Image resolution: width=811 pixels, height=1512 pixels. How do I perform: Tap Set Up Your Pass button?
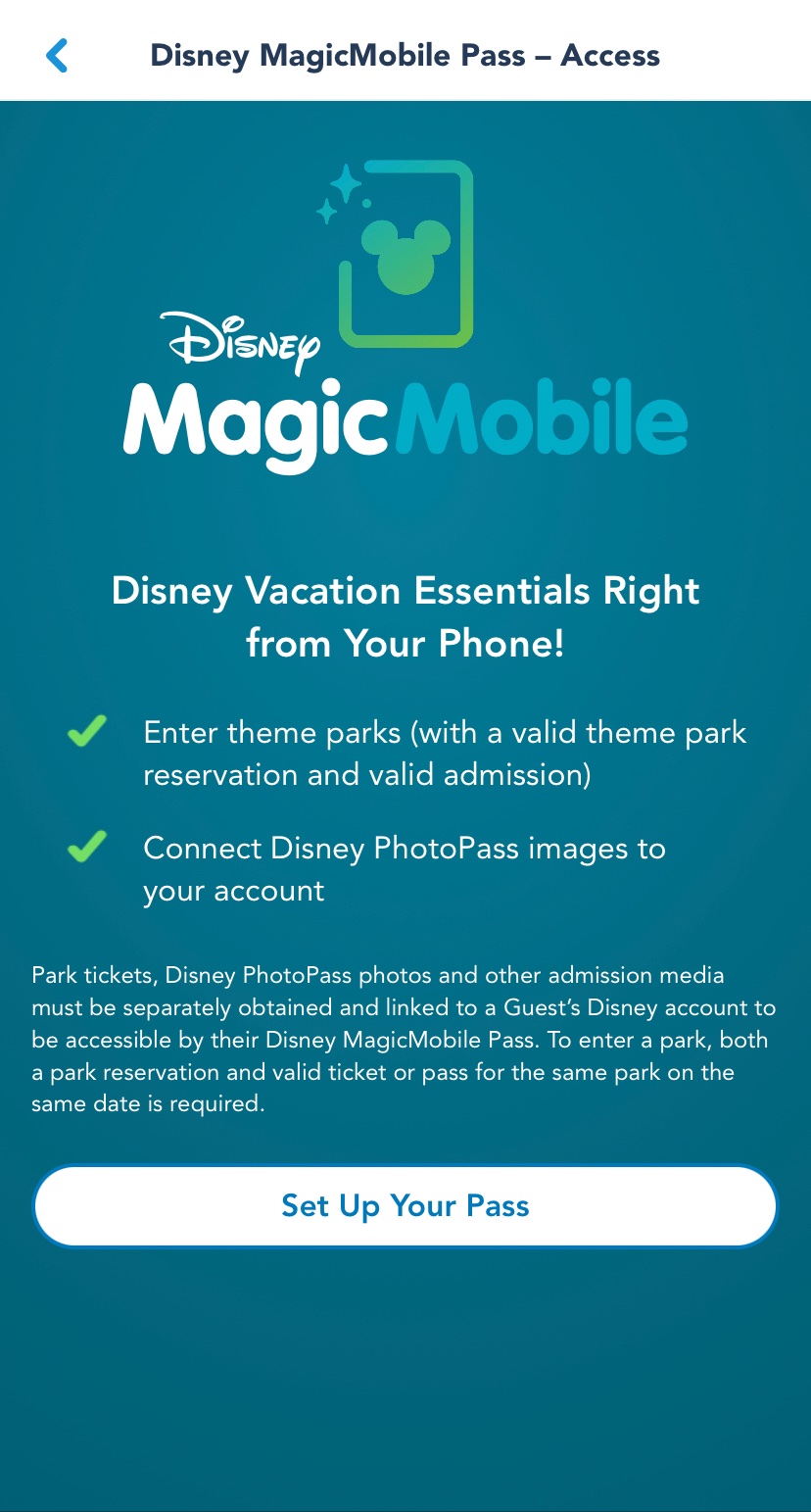point(405,1205)
